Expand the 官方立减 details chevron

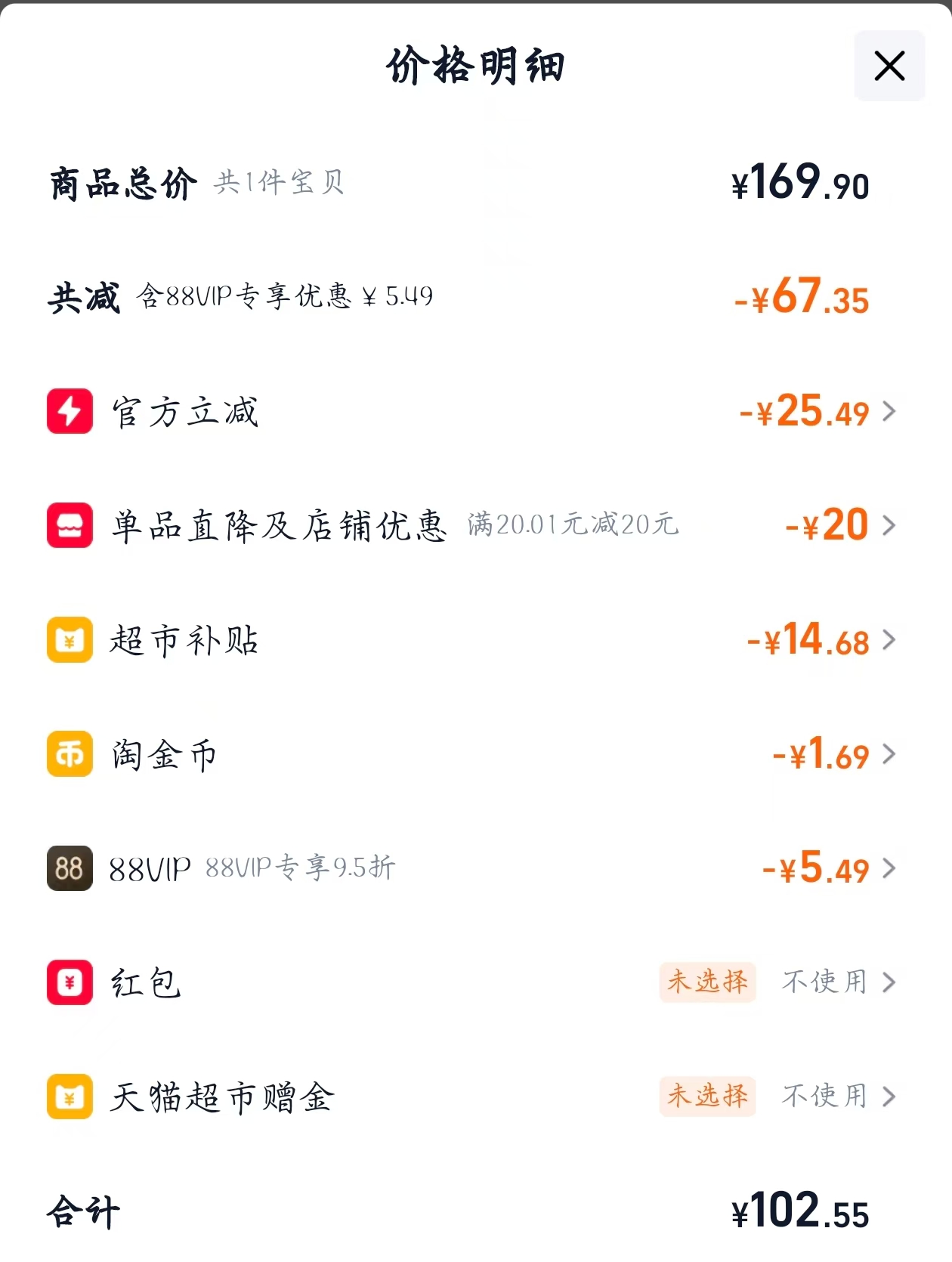(x=889, y=412)
